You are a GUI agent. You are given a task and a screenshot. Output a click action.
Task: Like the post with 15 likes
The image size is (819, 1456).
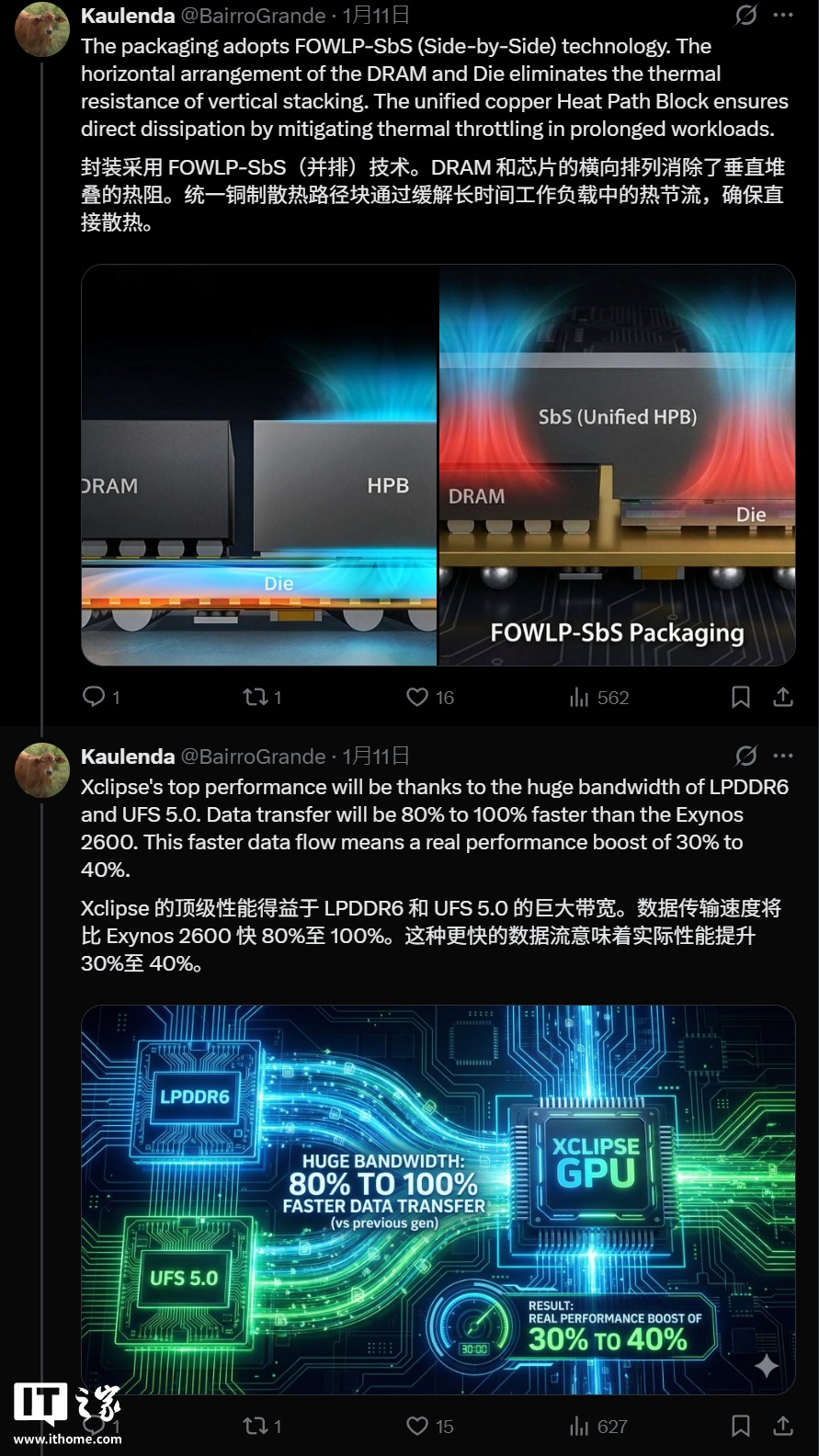[x=417, y=1426]
